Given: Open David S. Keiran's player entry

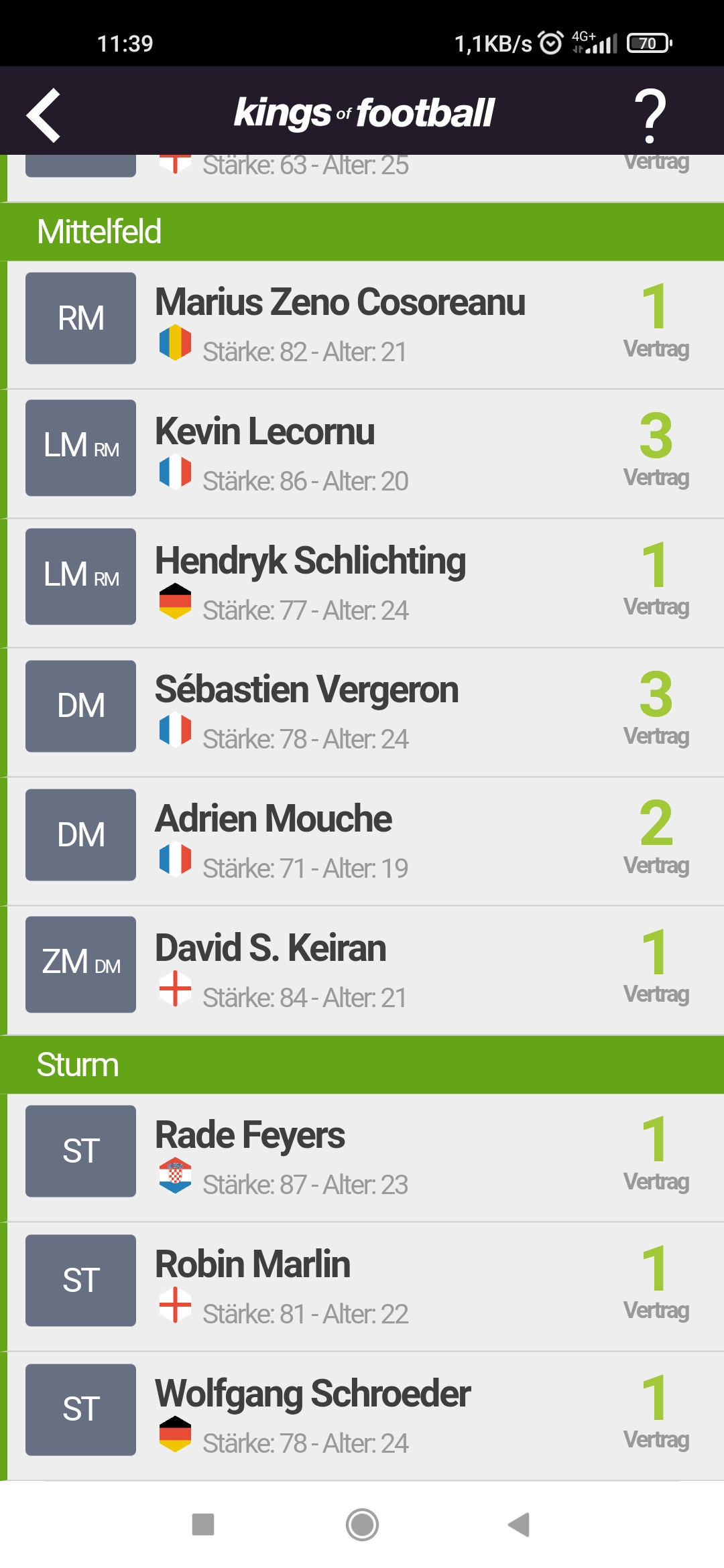Looking at the screenshot, I should (x=362, y=970).
